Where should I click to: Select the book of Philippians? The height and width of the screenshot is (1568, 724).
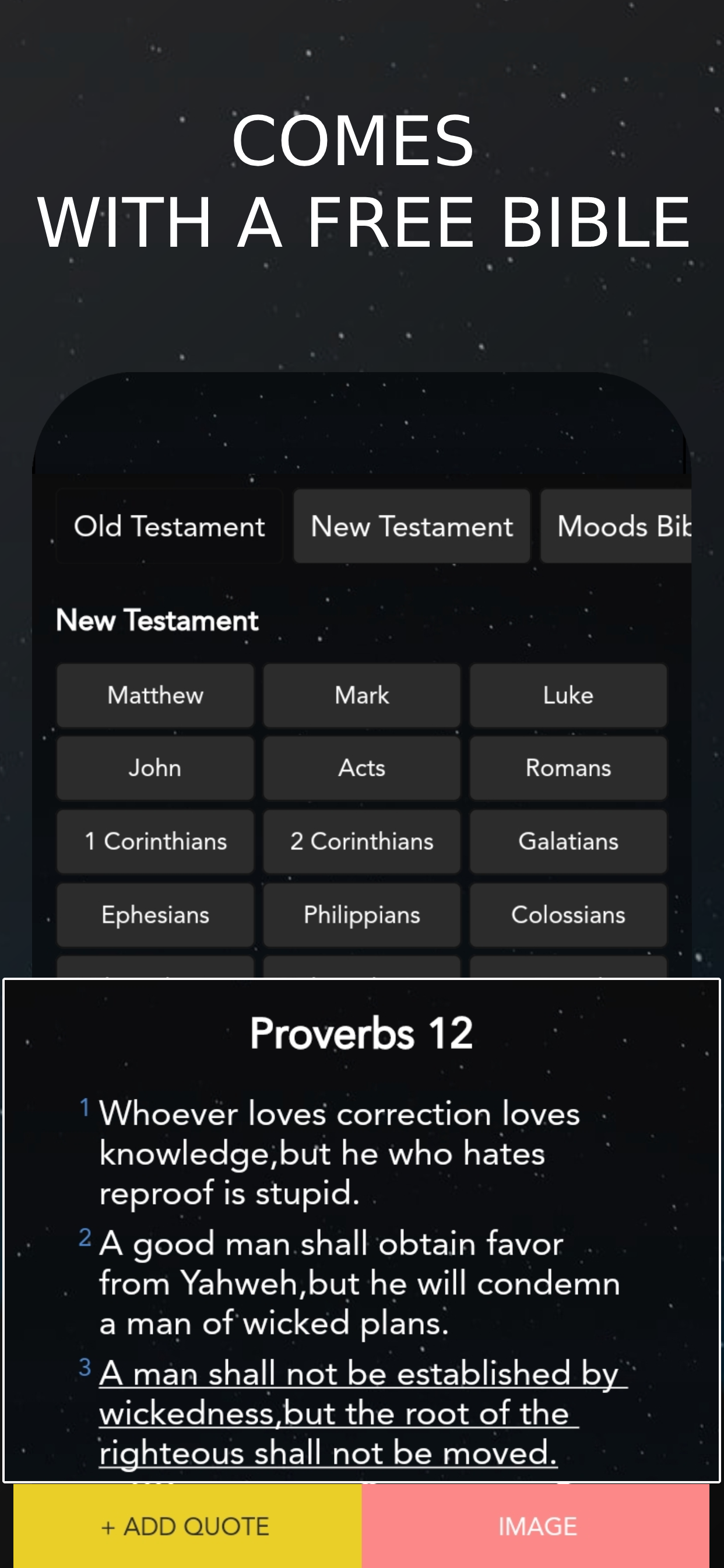[x=361, y=915]
